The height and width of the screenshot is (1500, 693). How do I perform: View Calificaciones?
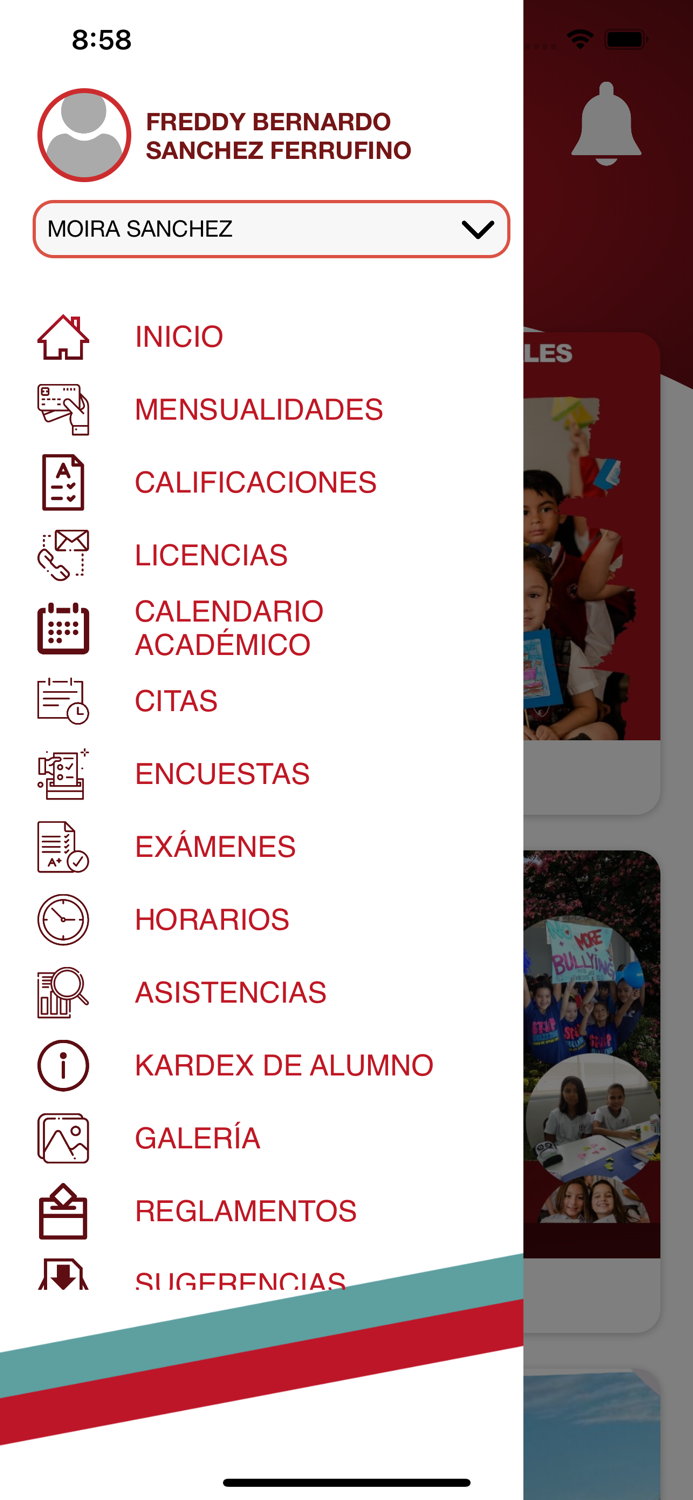coord(255,483)
